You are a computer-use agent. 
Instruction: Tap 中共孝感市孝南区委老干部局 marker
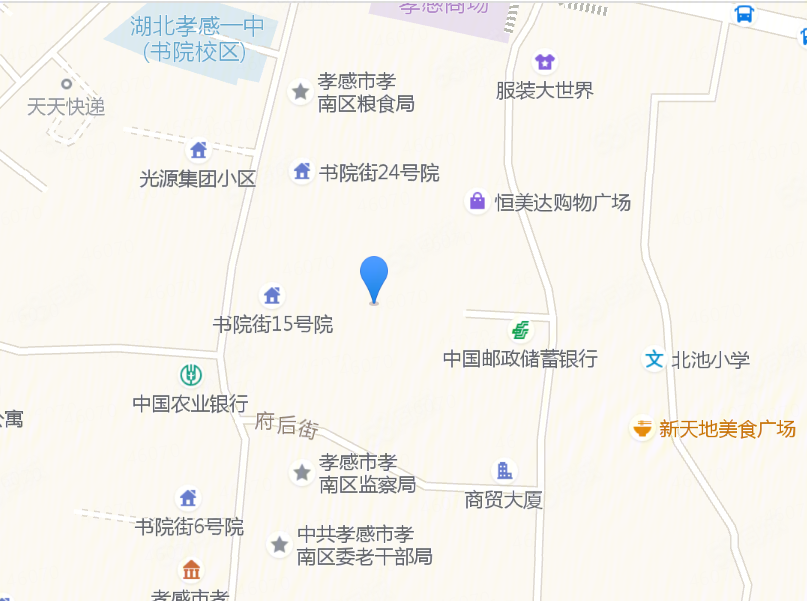click(280, 545)
